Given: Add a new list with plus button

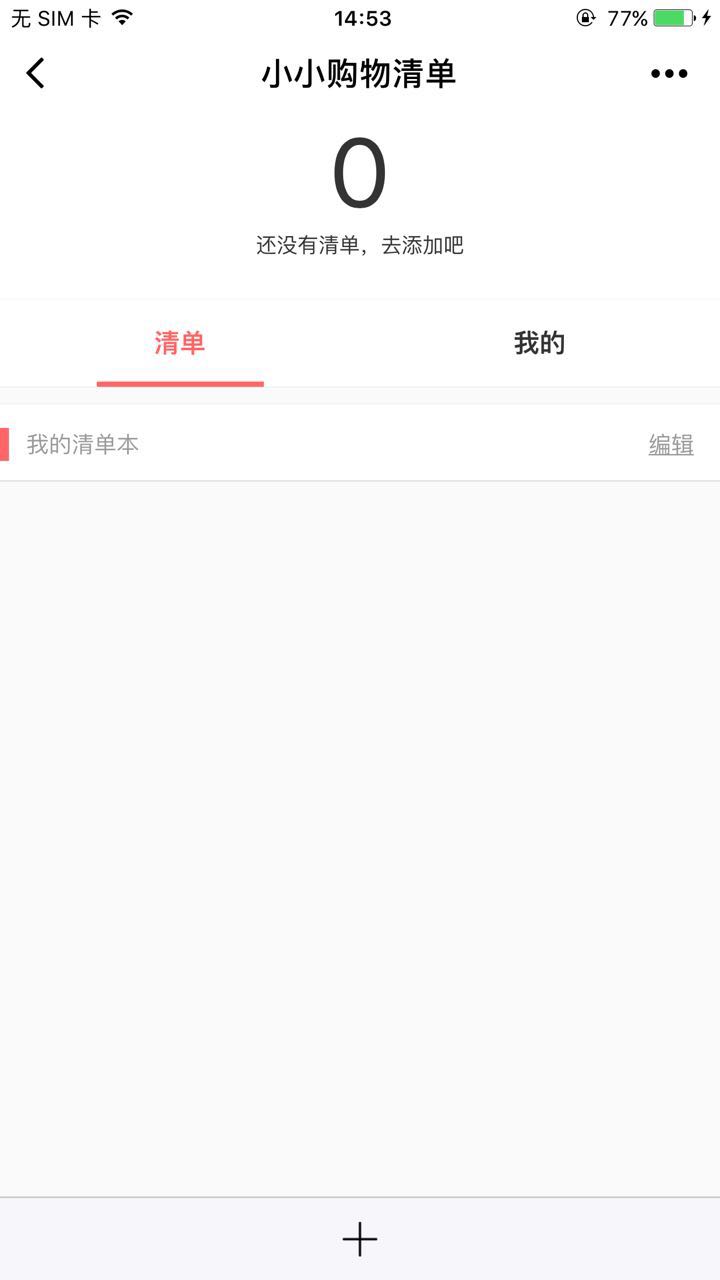Looking at the screenshot, I should pos(360,1240).
